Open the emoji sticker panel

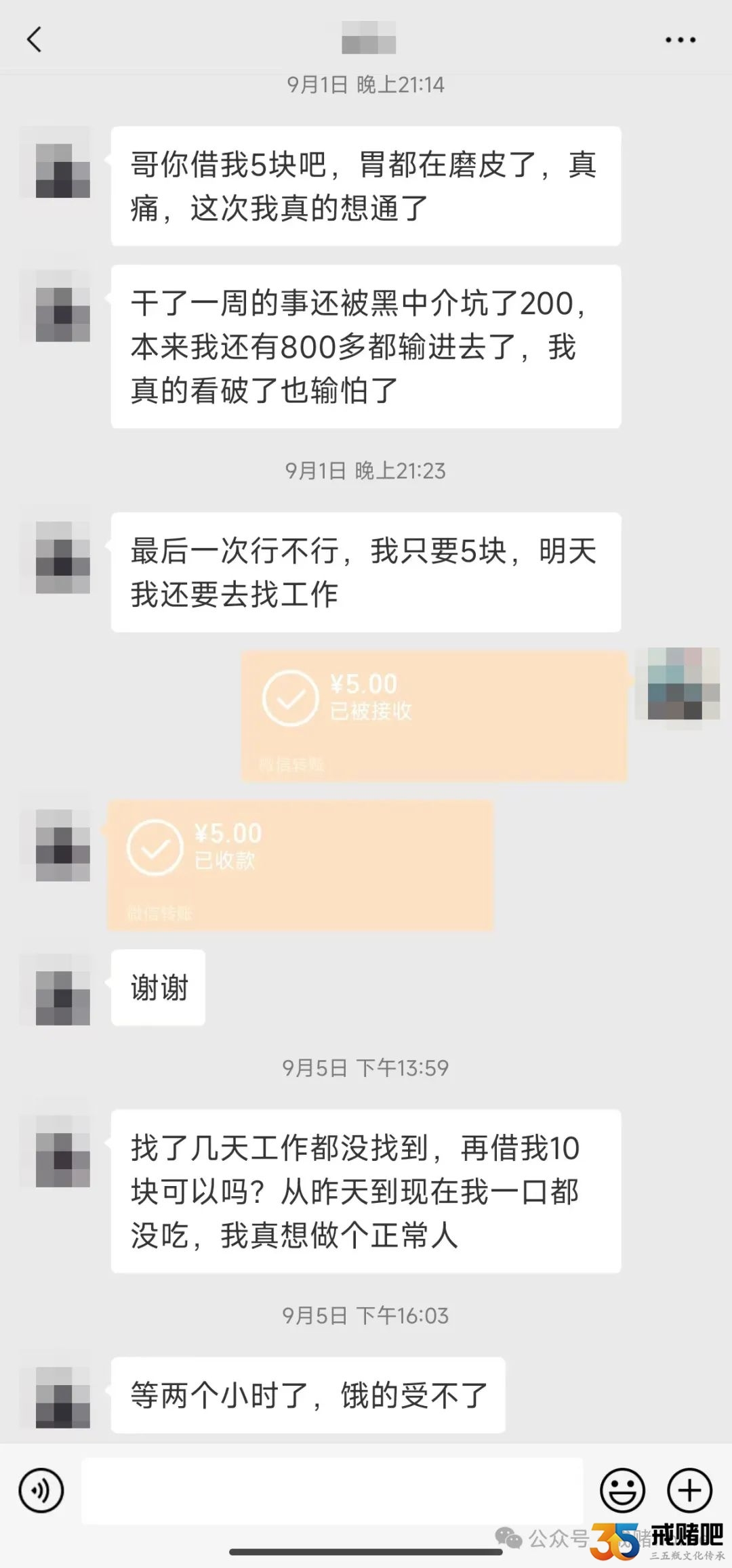coord(622,1490)
